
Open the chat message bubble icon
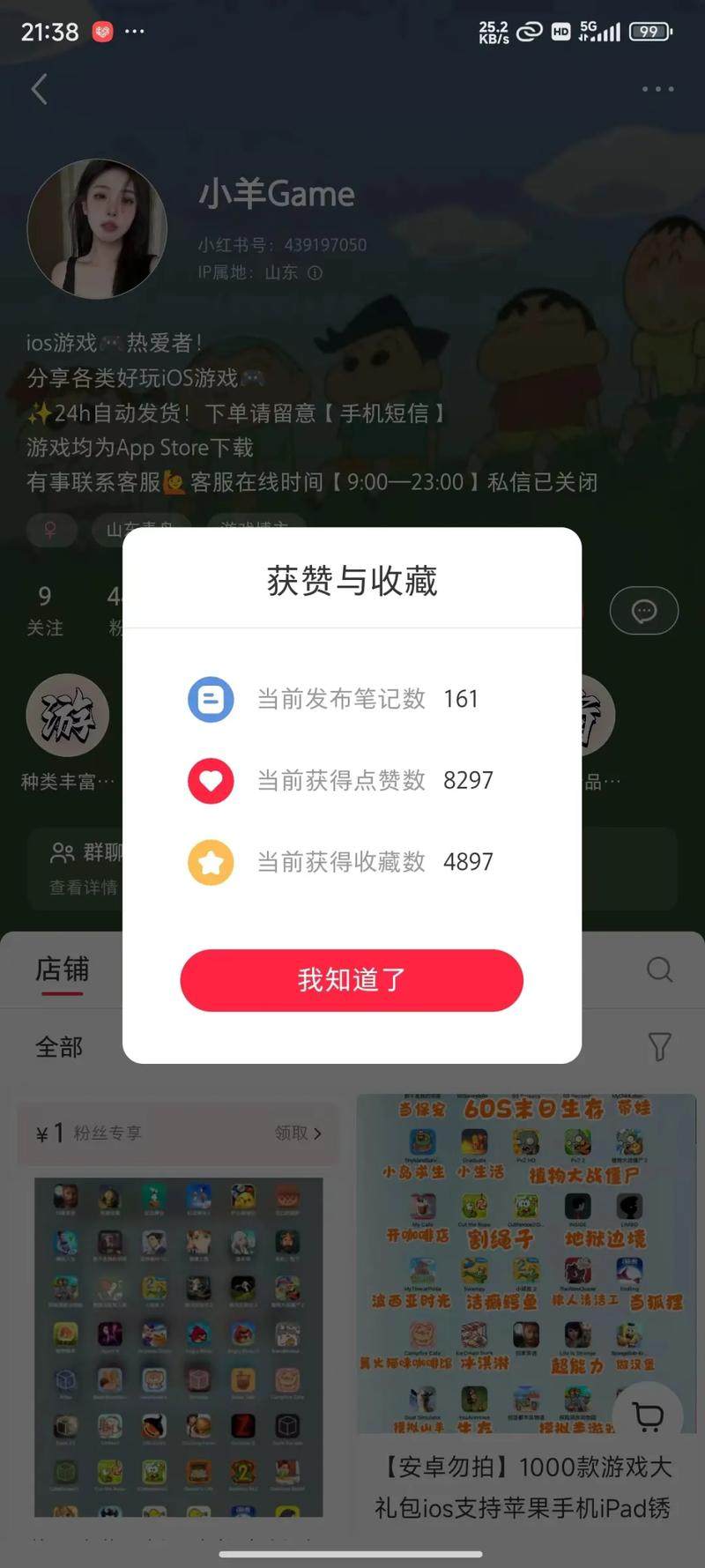[644, 611]
